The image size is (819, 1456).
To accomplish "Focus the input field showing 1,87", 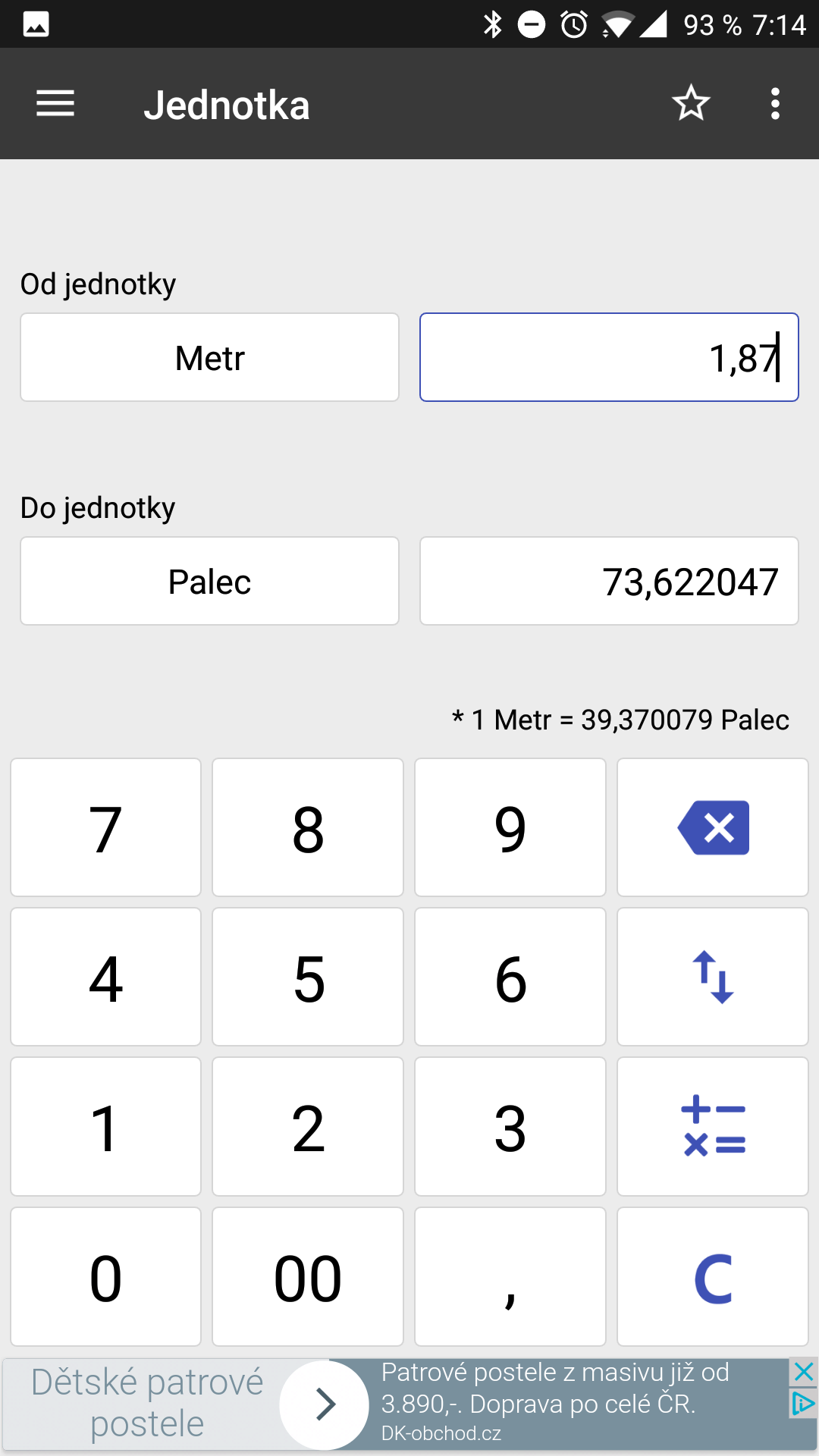I will 609,357.
